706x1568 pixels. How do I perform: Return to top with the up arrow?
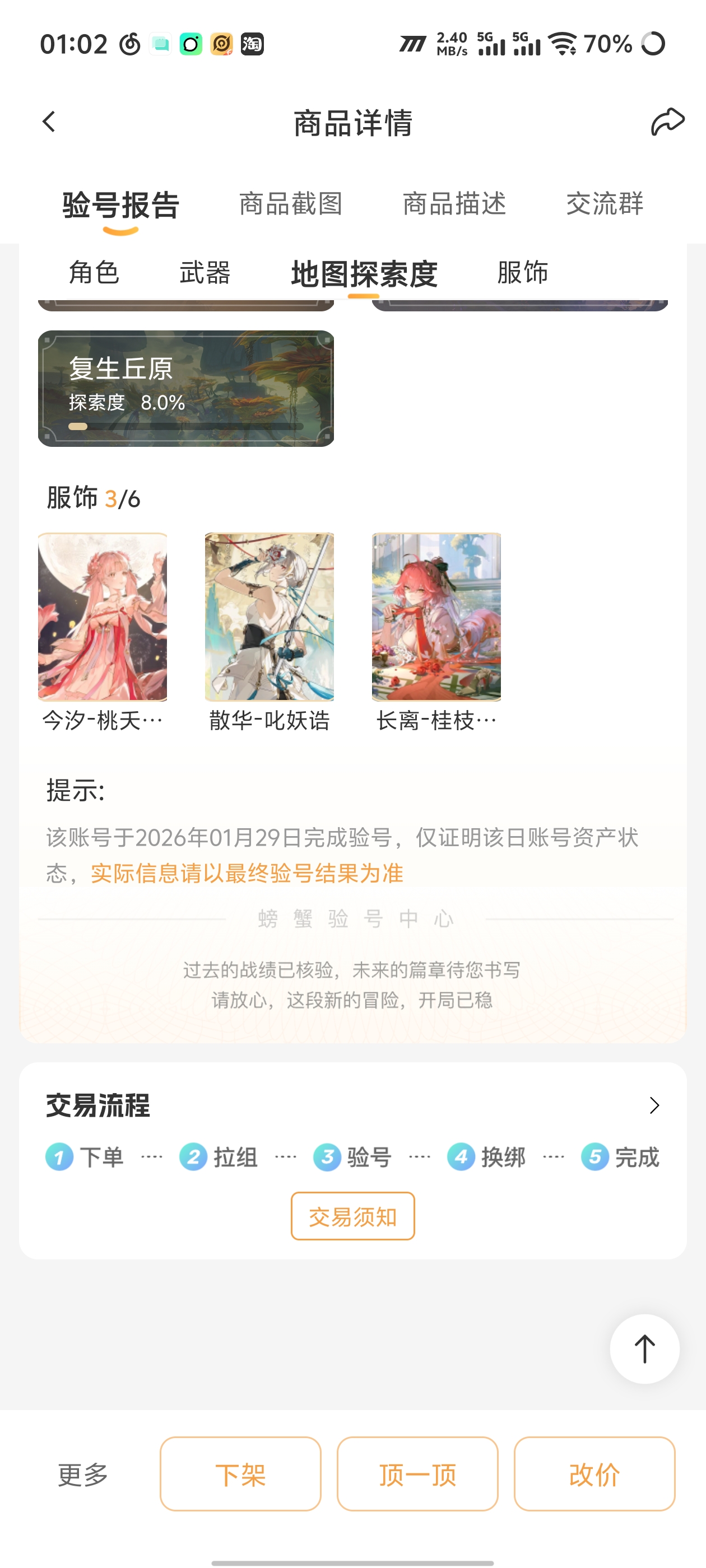click(x=644, y=1349)
